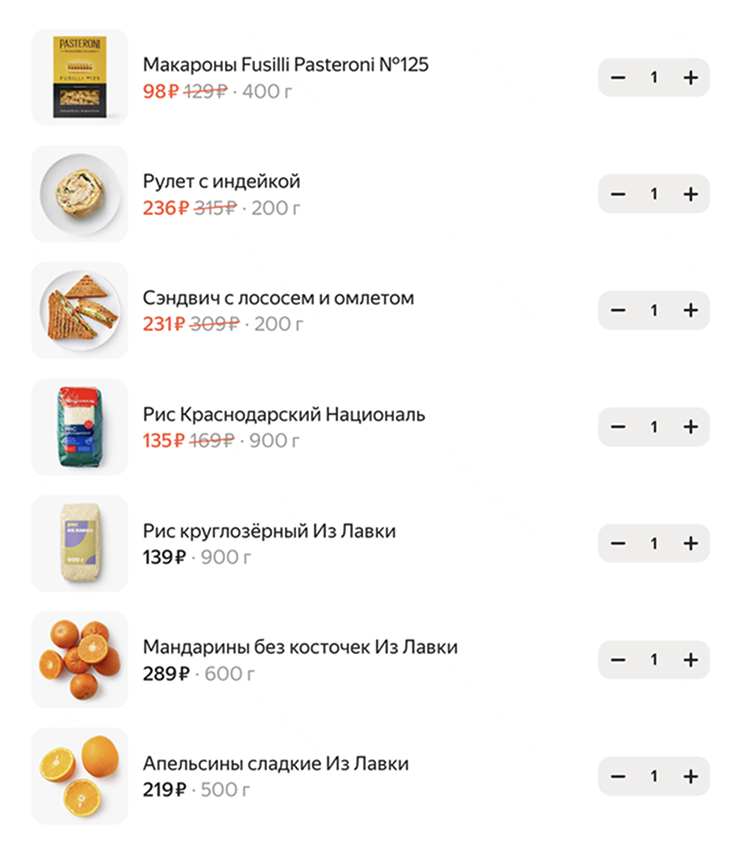The image size is (740, 866).
Task: Open the Апельсины сладкие product image
Action: point(80,776)
